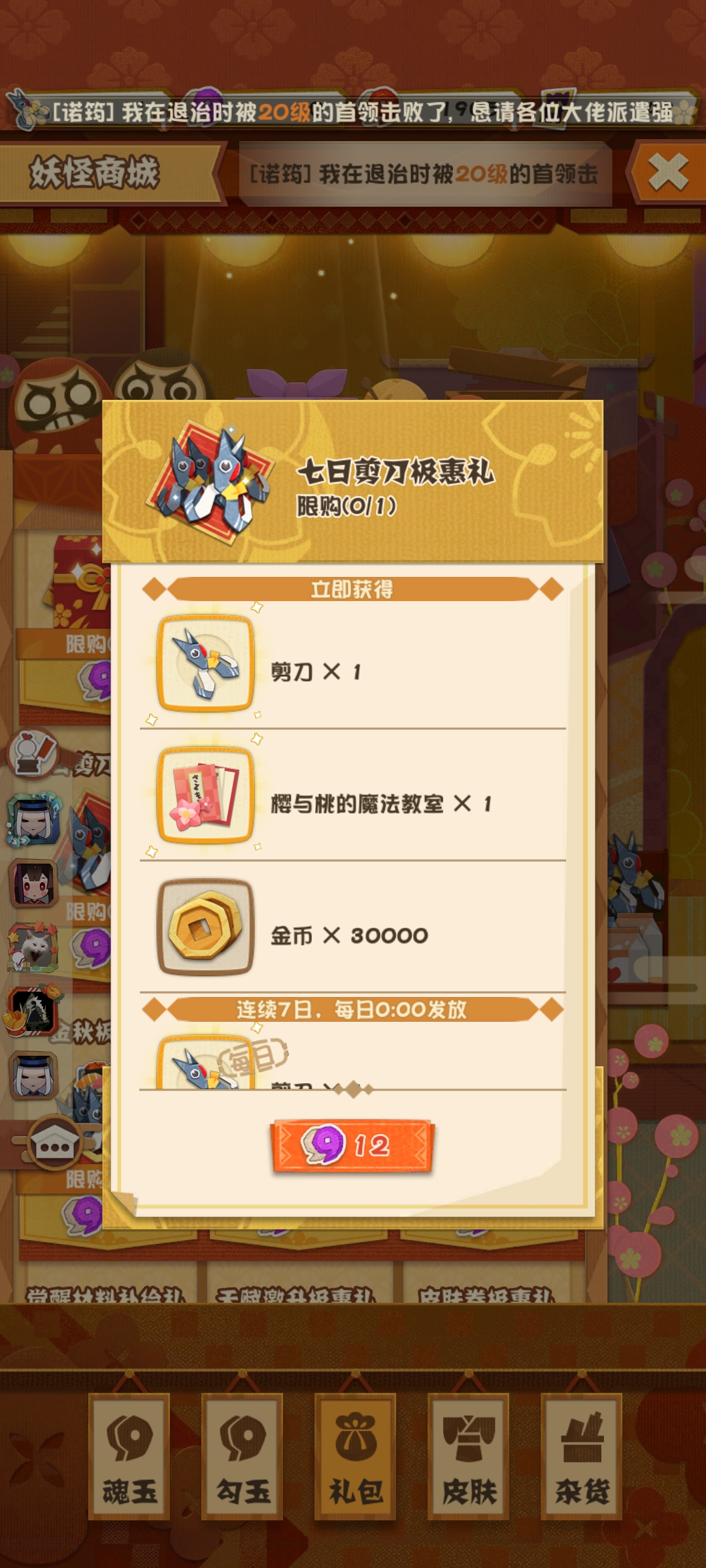The height and width of the screenshot is (1568, 706).
Task: Buy the 七日剪刀极惠礼 pack for 12
Action: (x=352, y=1145)
